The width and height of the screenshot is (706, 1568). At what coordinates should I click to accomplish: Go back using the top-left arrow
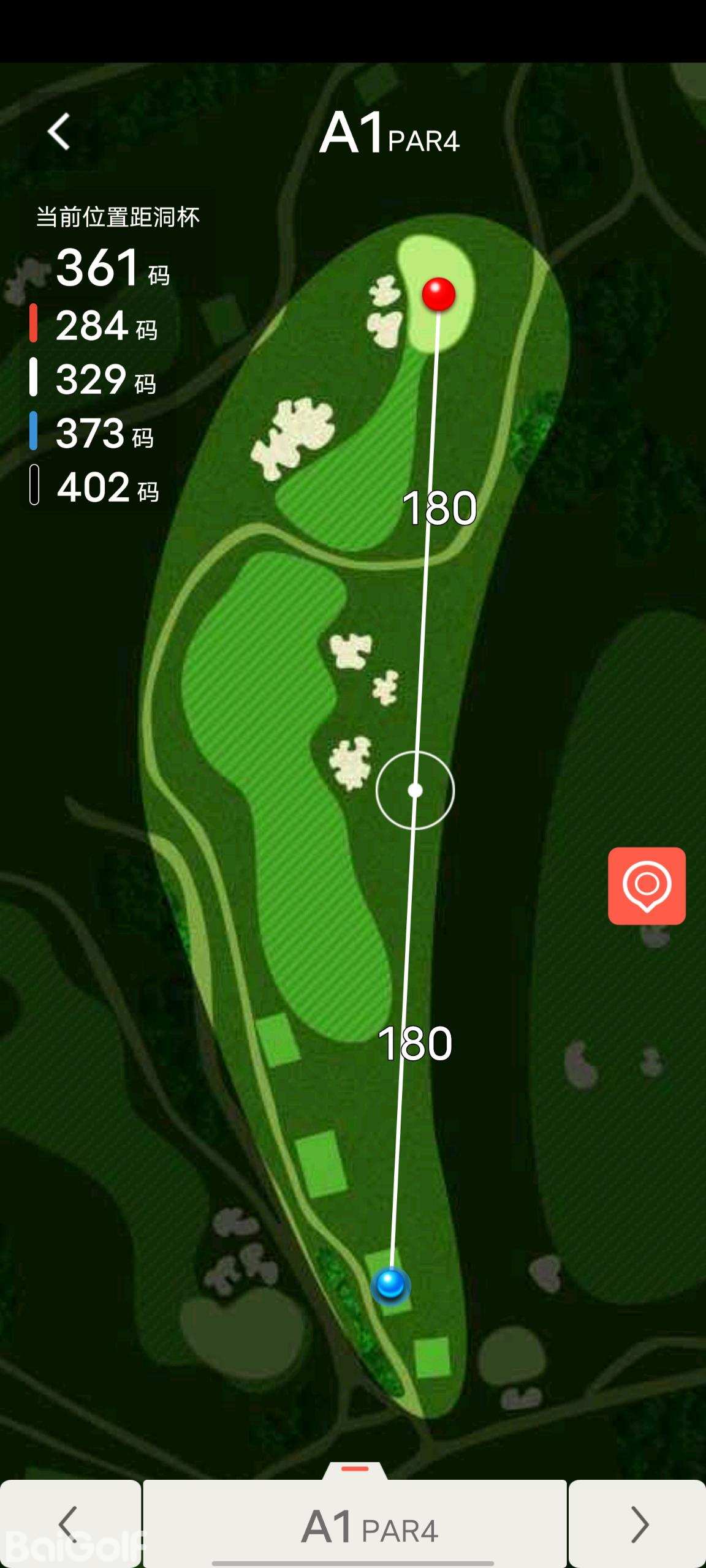[x=59, y=132]
